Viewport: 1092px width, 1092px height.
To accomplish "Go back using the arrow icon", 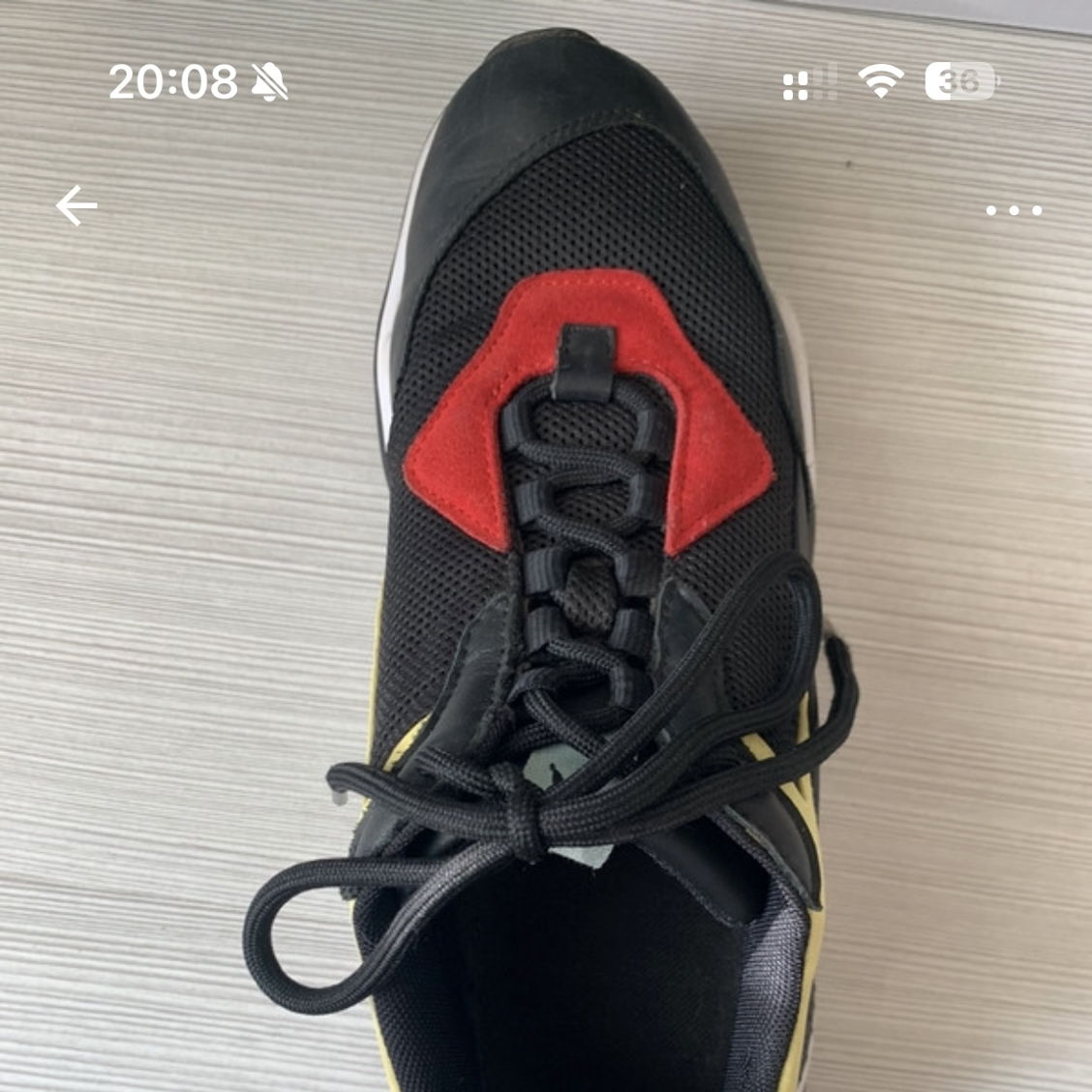I will coord(76,206).
